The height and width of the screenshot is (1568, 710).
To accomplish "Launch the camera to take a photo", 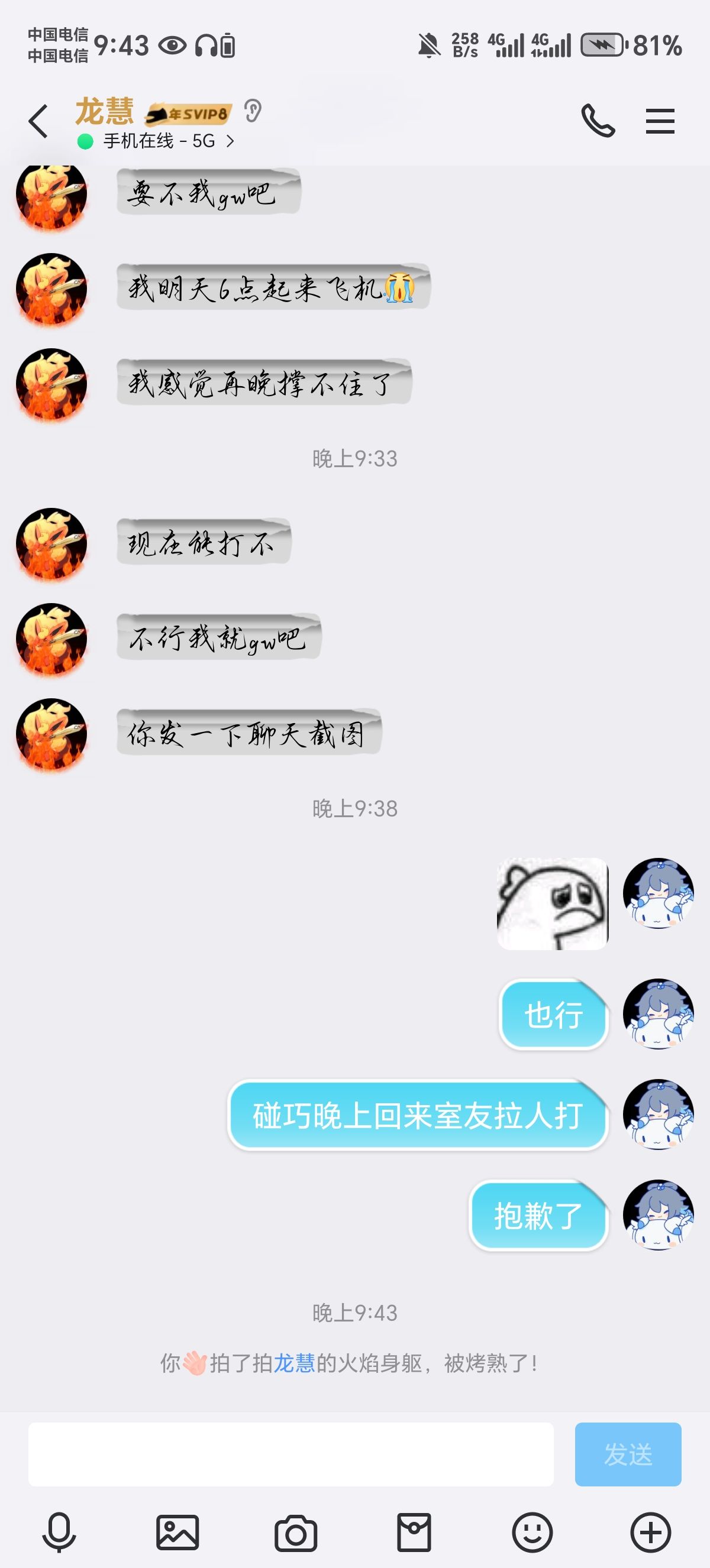I will [x=296, y=1533].
